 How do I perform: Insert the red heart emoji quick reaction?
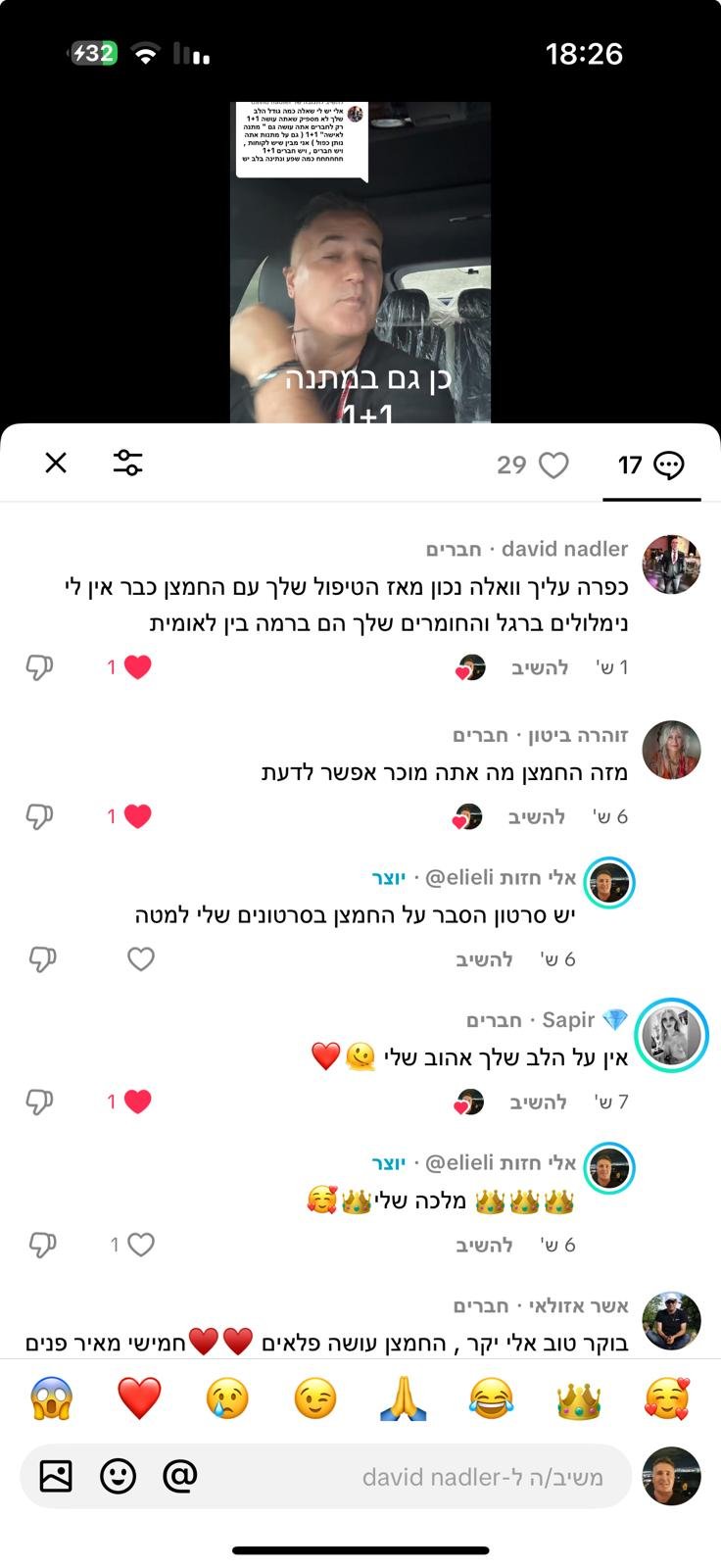click(x=139, y=1398)
